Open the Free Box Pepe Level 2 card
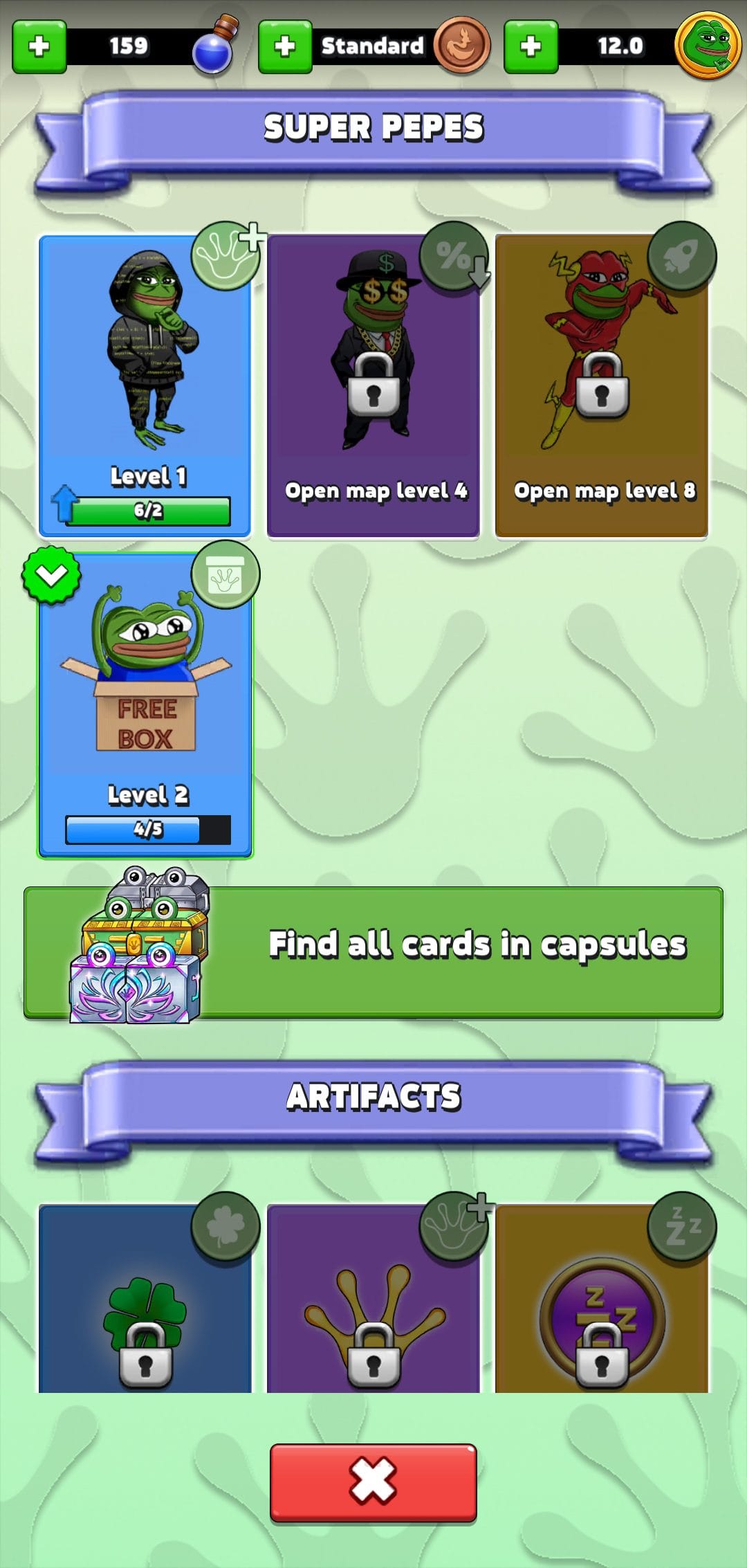The width and height of the screenshot is (747, 1568). [x=145, y=704]
